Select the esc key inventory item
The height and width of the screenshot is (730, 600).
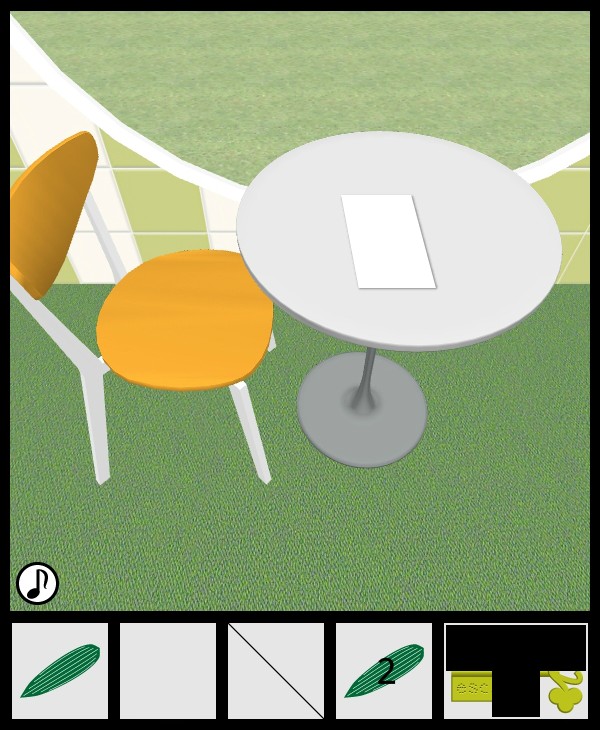[x=470, y=687]
